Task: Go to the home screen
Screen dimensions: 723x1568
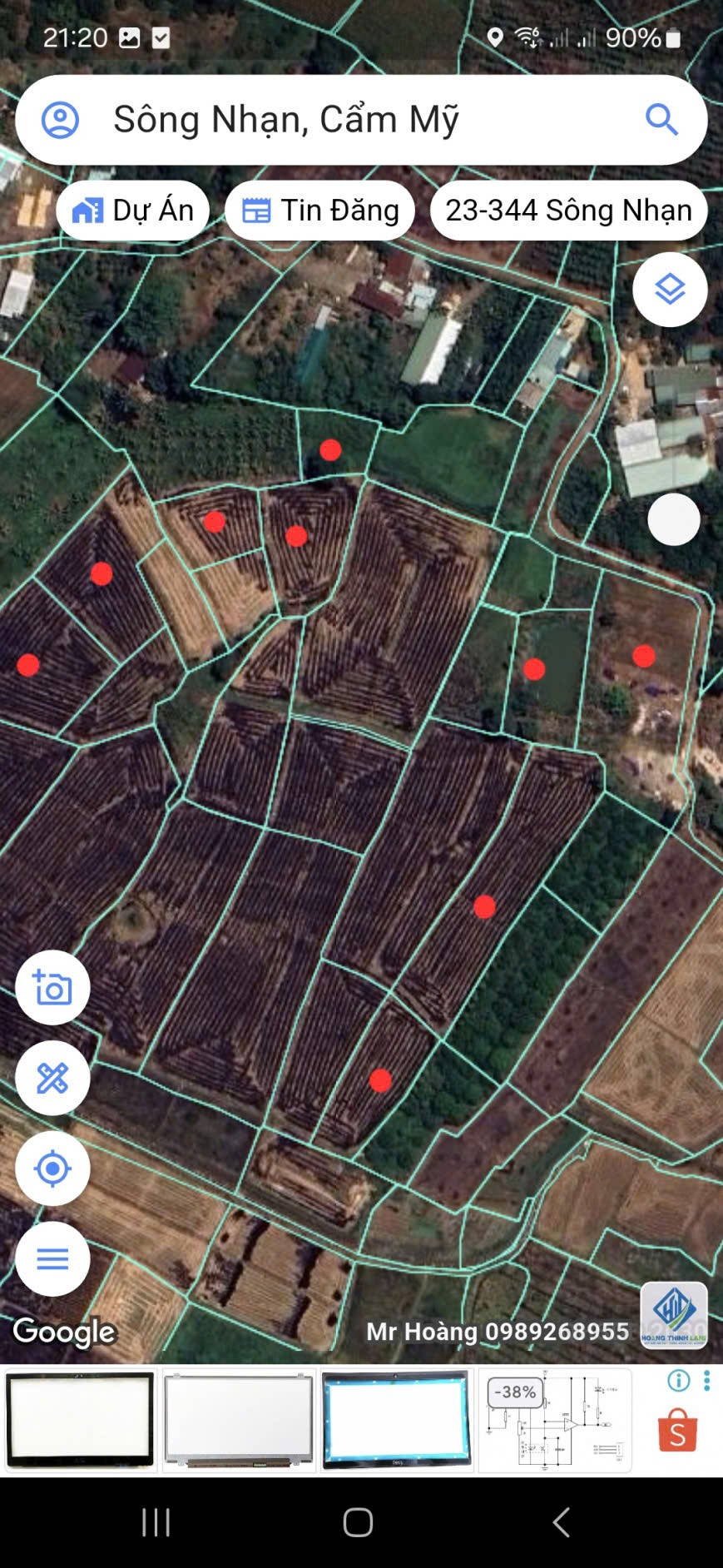Action: [358, 1522]
